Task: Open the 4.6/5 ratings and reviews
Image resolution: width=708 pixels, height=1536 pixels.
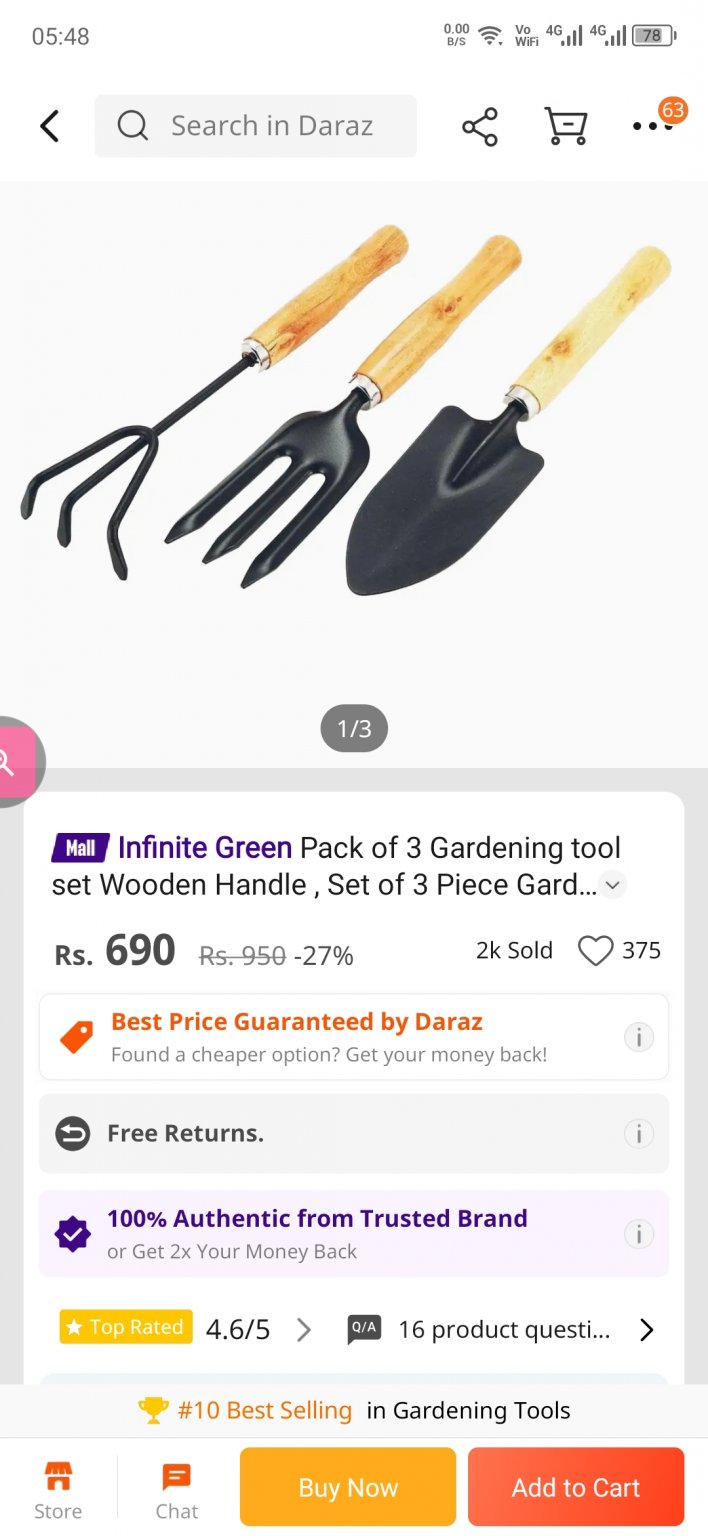Action: pos(238,1329)
